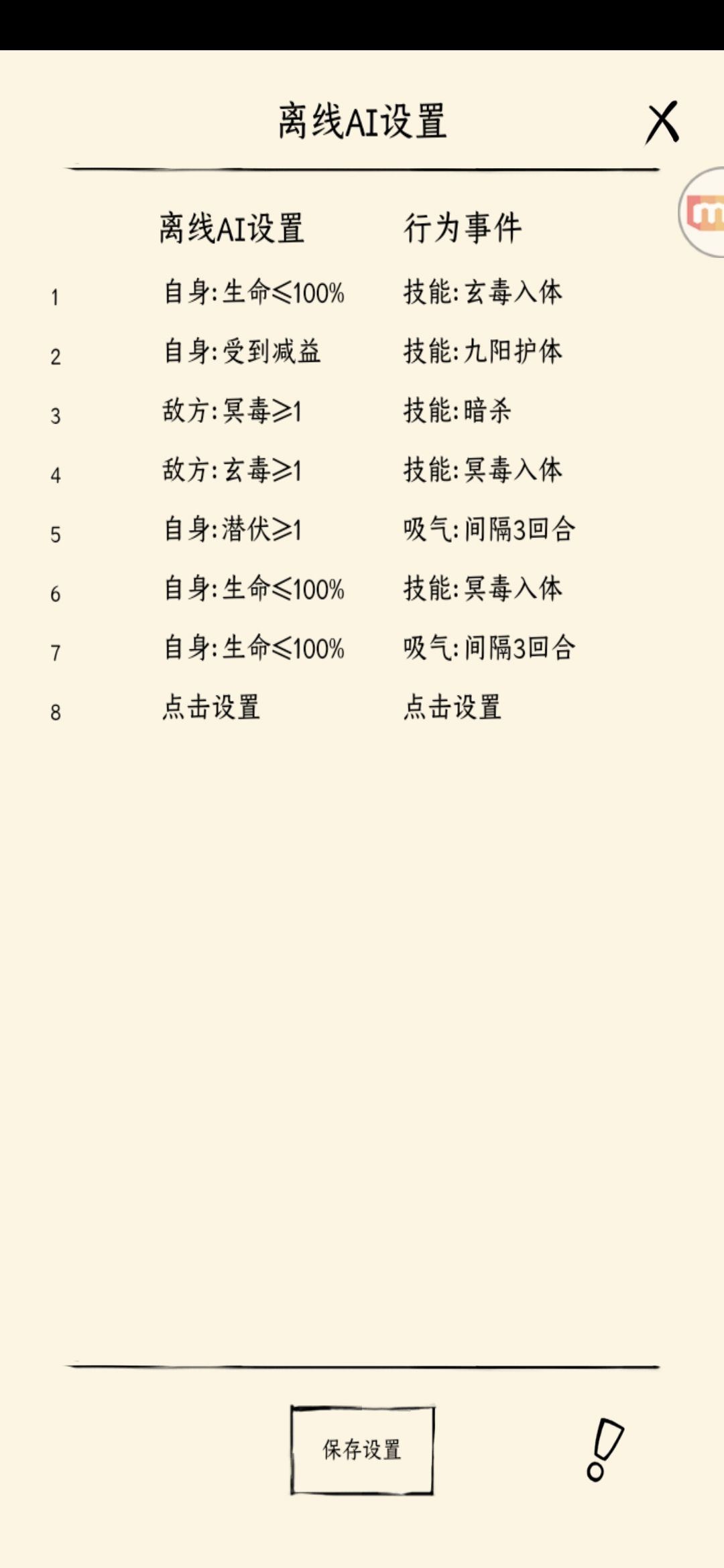Set row 8 condition via 点击设置

point(211,707)
